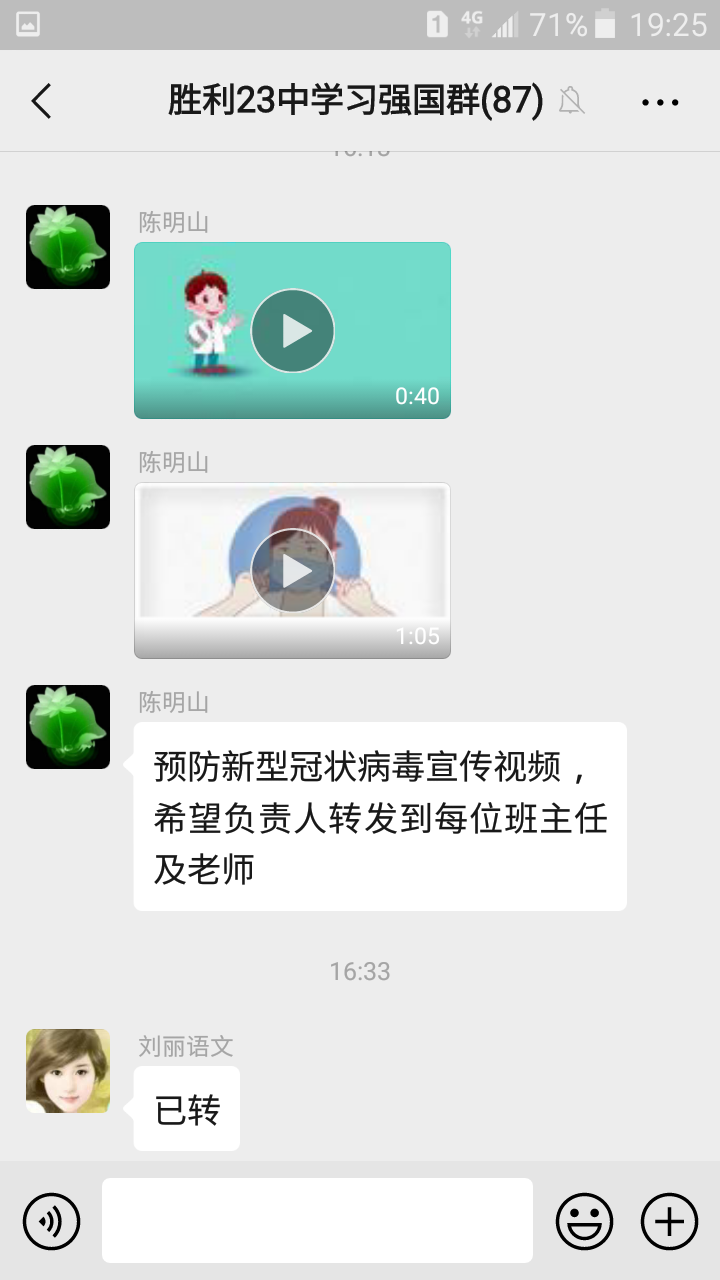The image size is (720, 1280).
Task: Tap the 已转 message bubble
Action: tap(187, 1109)
